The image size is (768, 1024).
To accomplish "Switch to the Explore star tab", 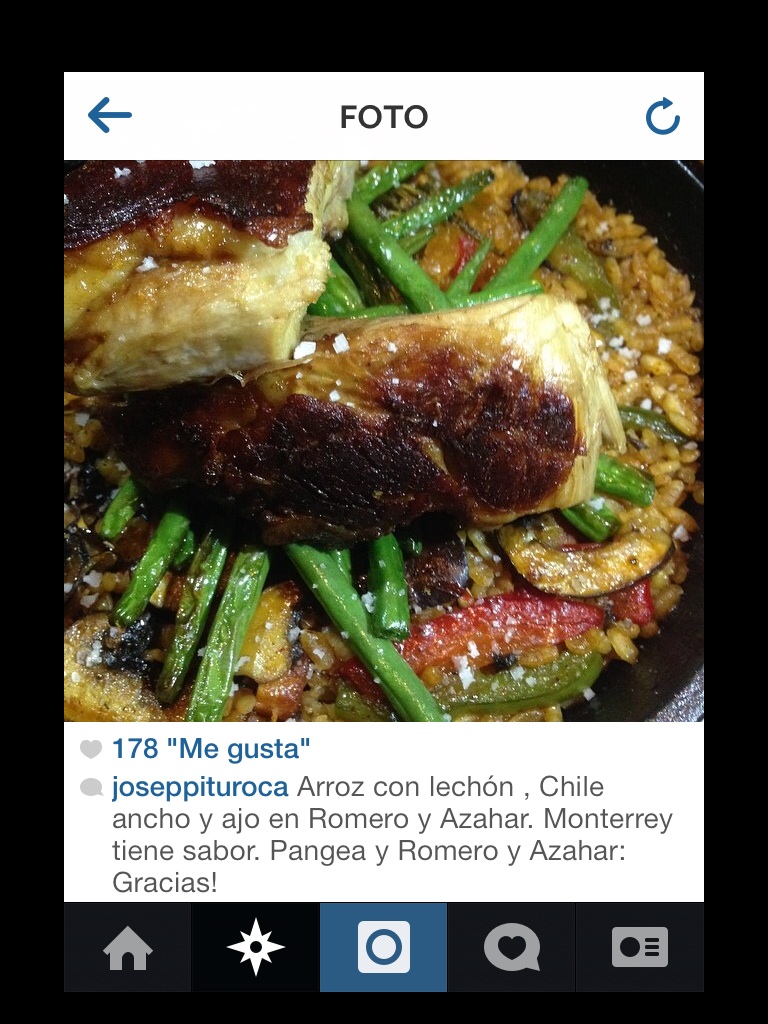I will (255, 948).
